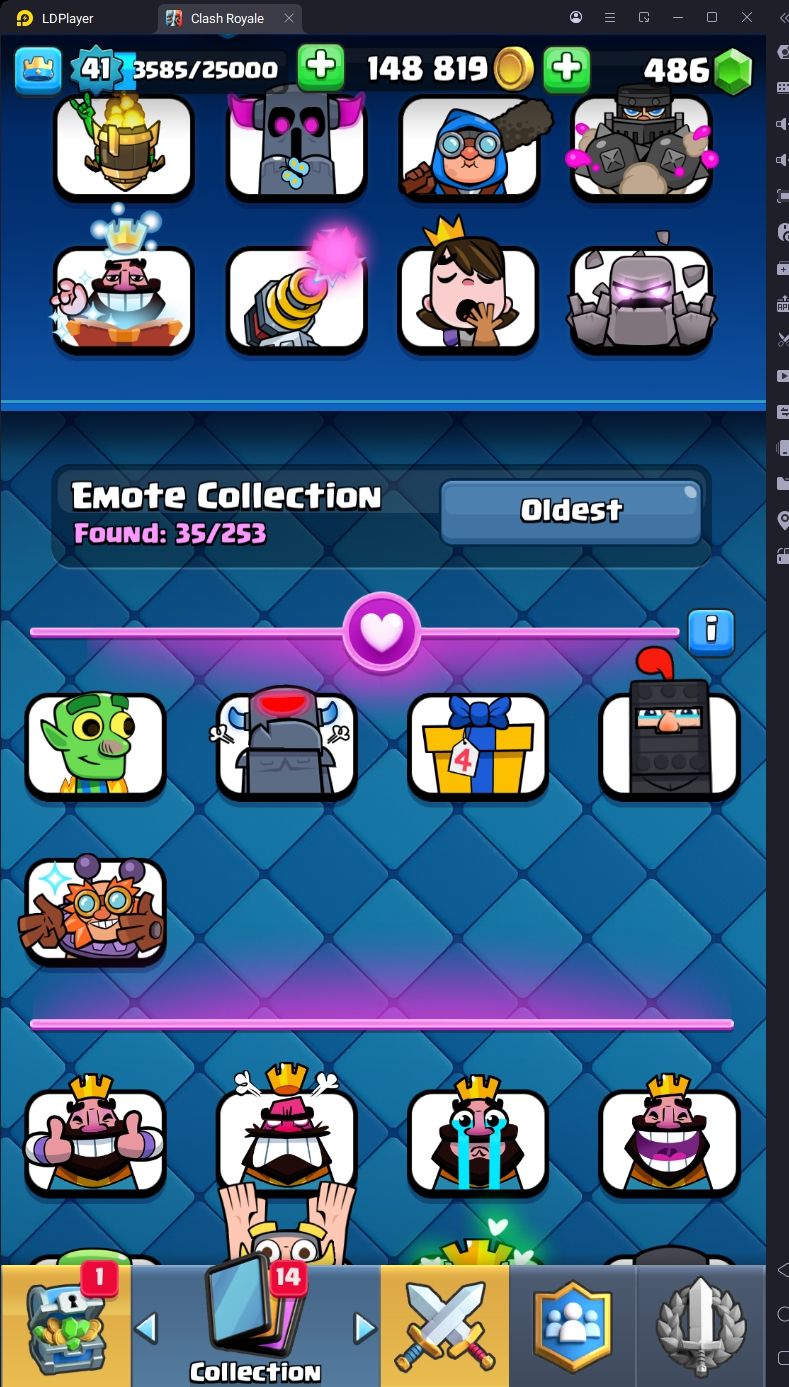Open favorites info button
This screenshot has width=789, height=1387.
(711, 632)
